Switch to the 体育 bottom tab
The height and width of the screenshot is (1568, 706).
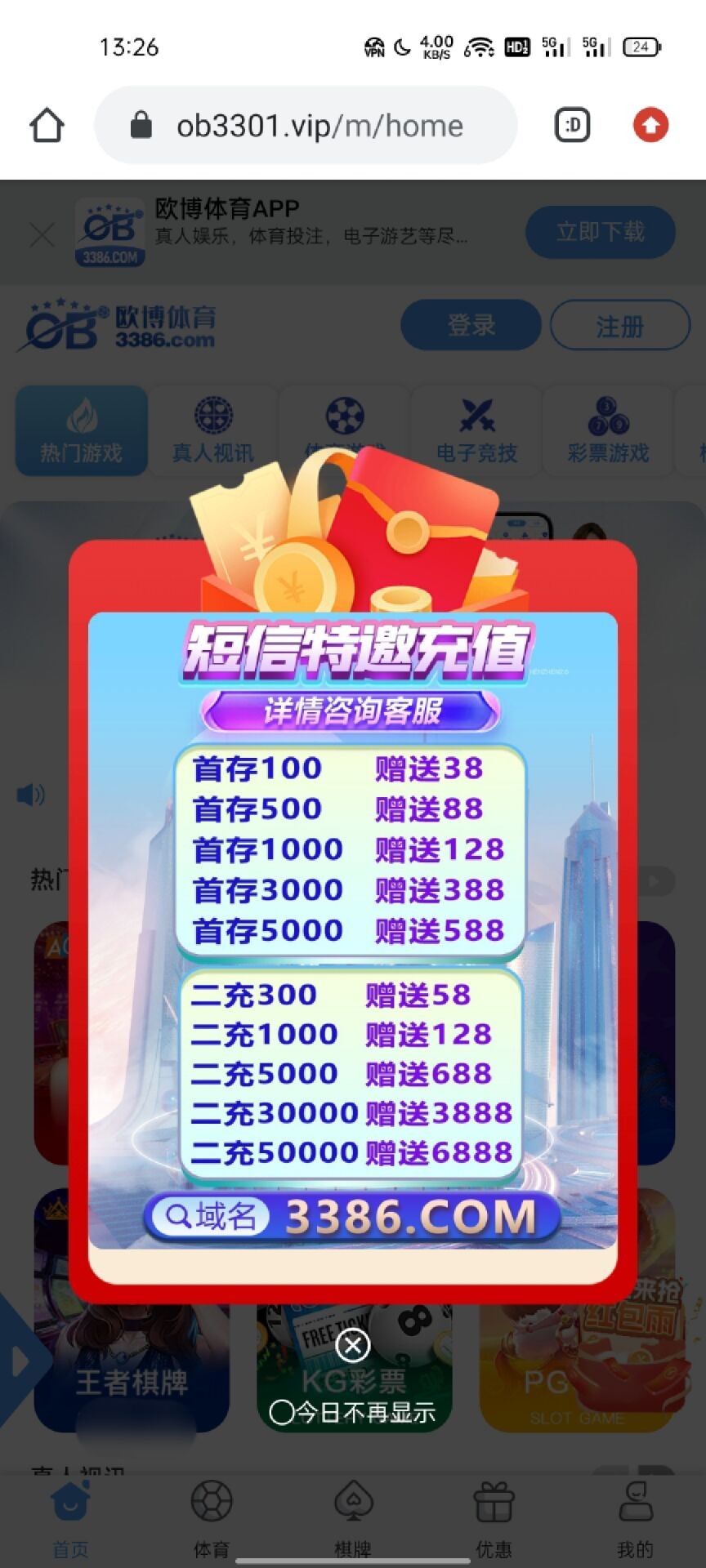click(212, 1519)
